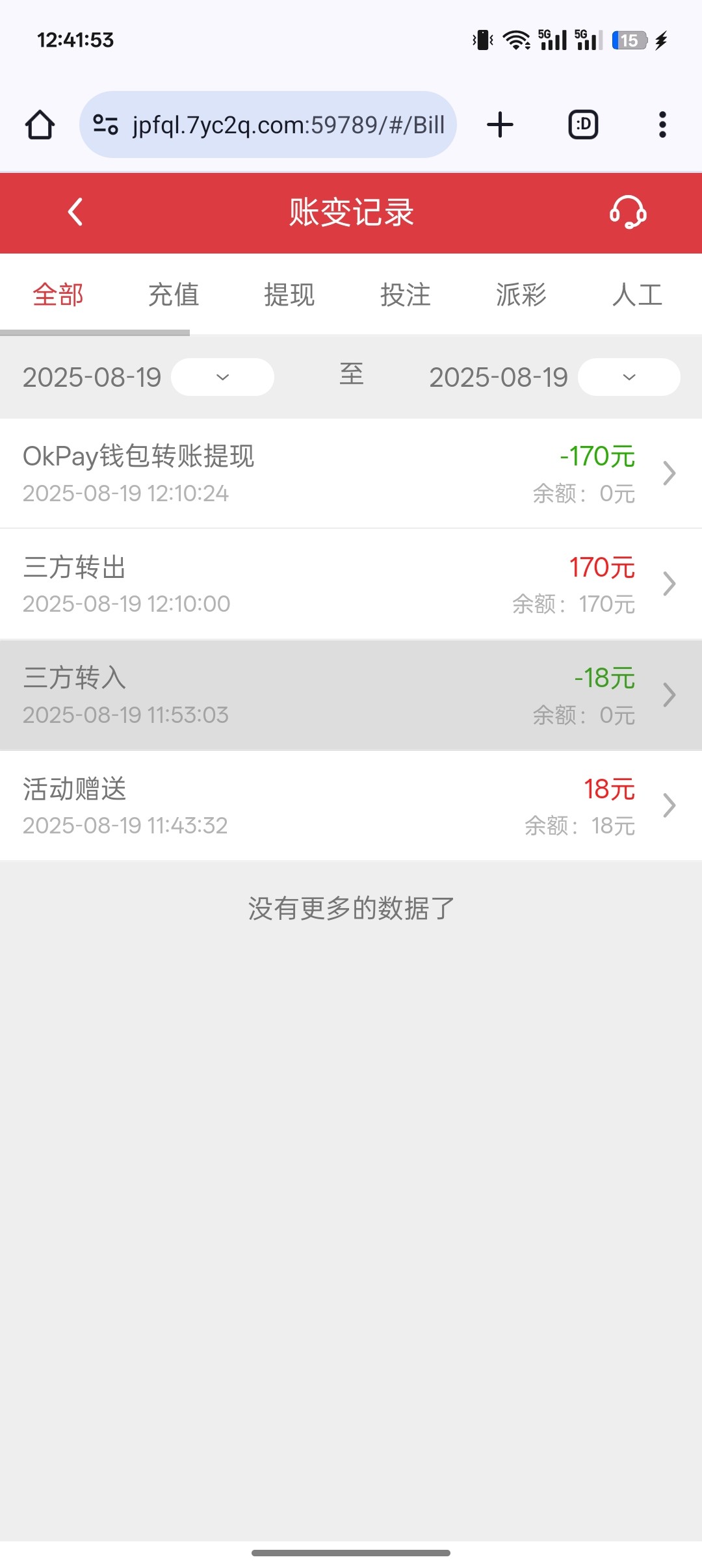Screen dimensions: 702x1568
Task: View the 三方转入 -18元 record
Action: pos(351,695)
